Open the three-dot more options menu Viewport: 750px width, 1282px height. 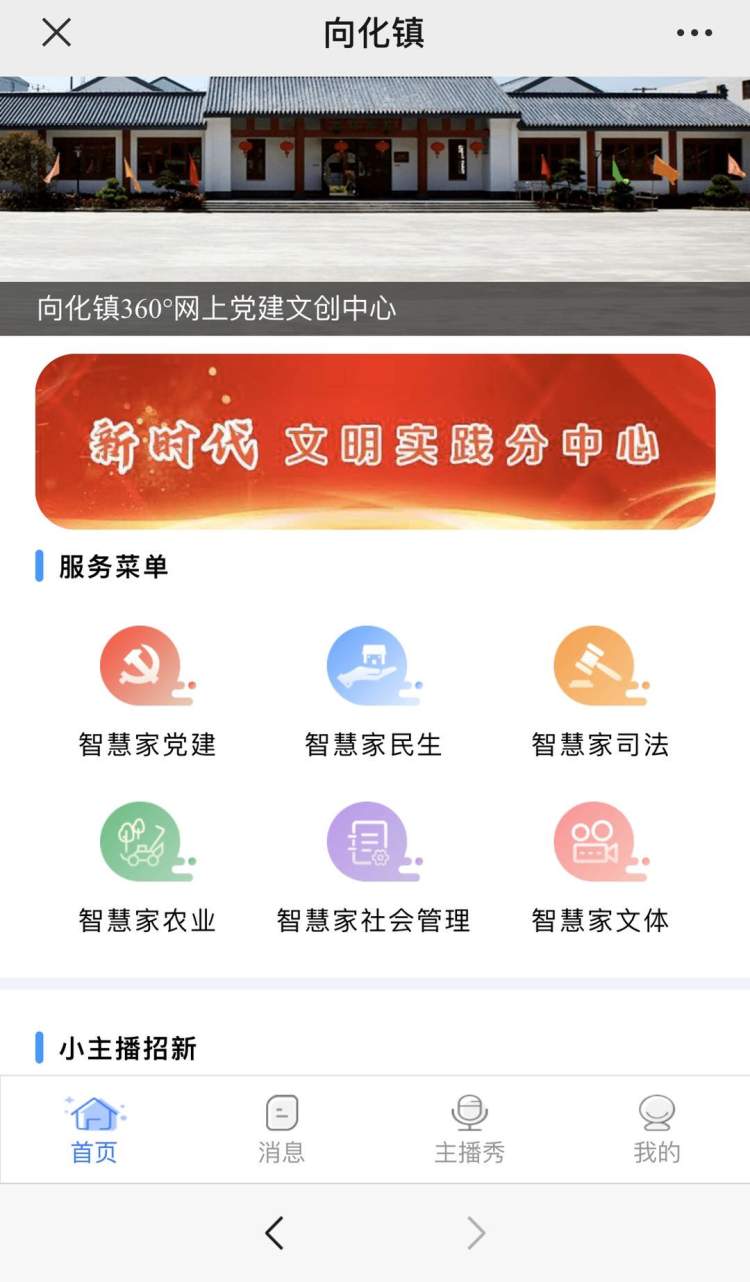(694, 33)
